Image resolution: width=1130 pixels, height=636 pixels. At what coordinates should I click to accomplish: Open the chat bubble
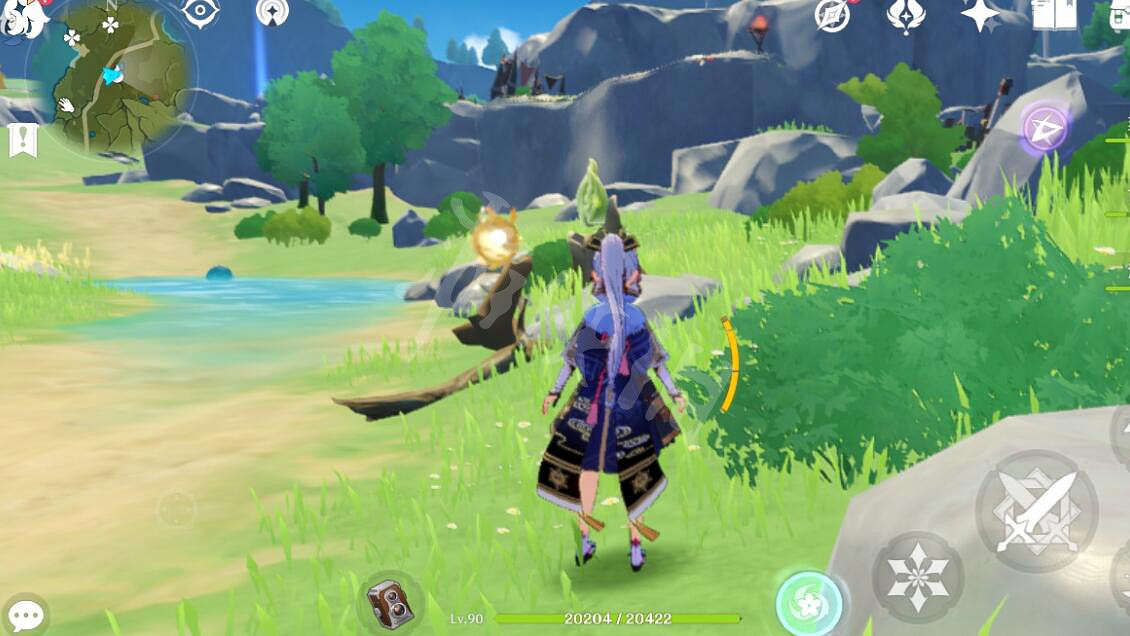pos(25,614)
